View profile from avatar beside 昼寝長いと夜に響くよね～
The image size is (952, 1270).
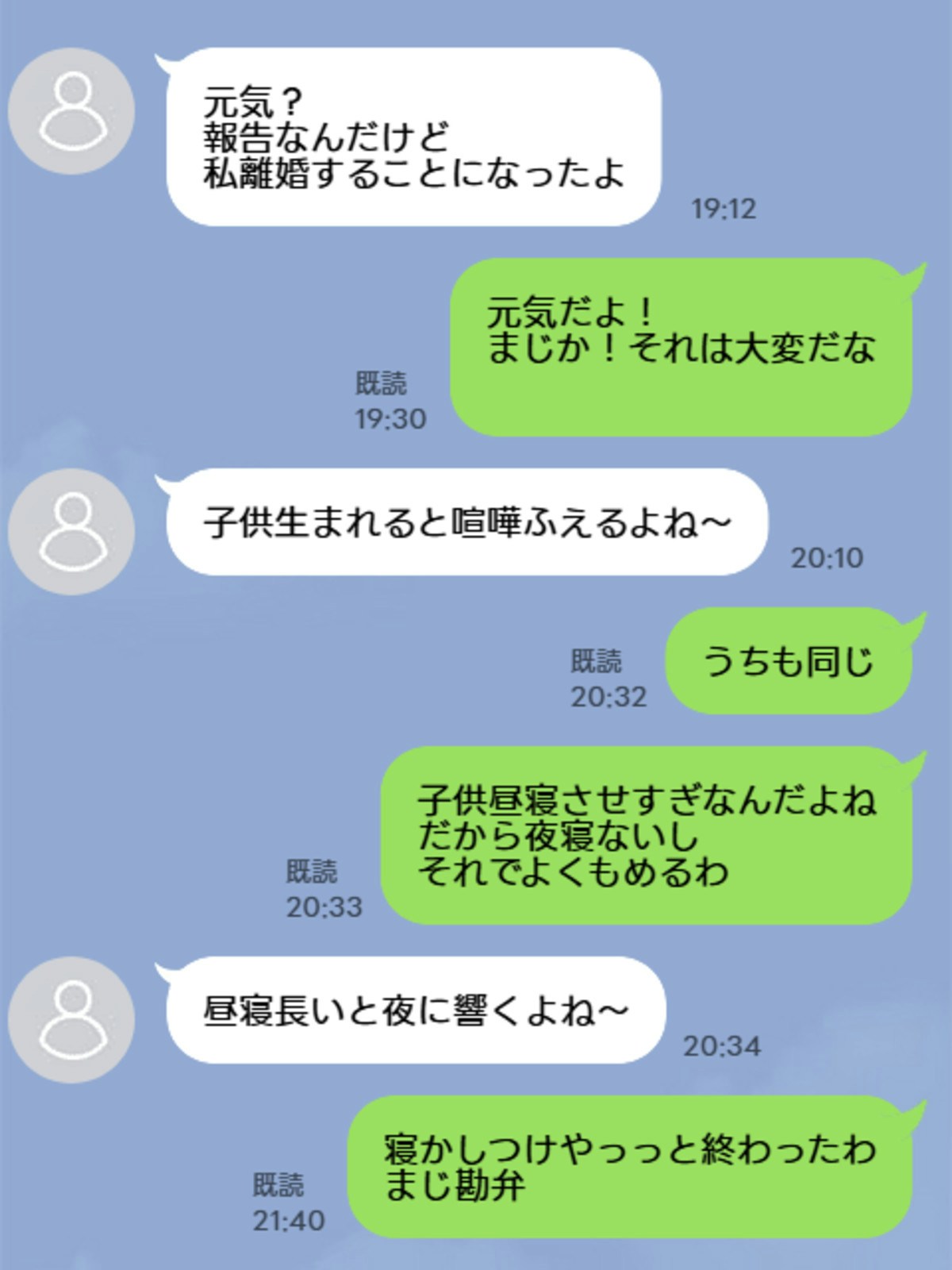[x=71, y=1020]
